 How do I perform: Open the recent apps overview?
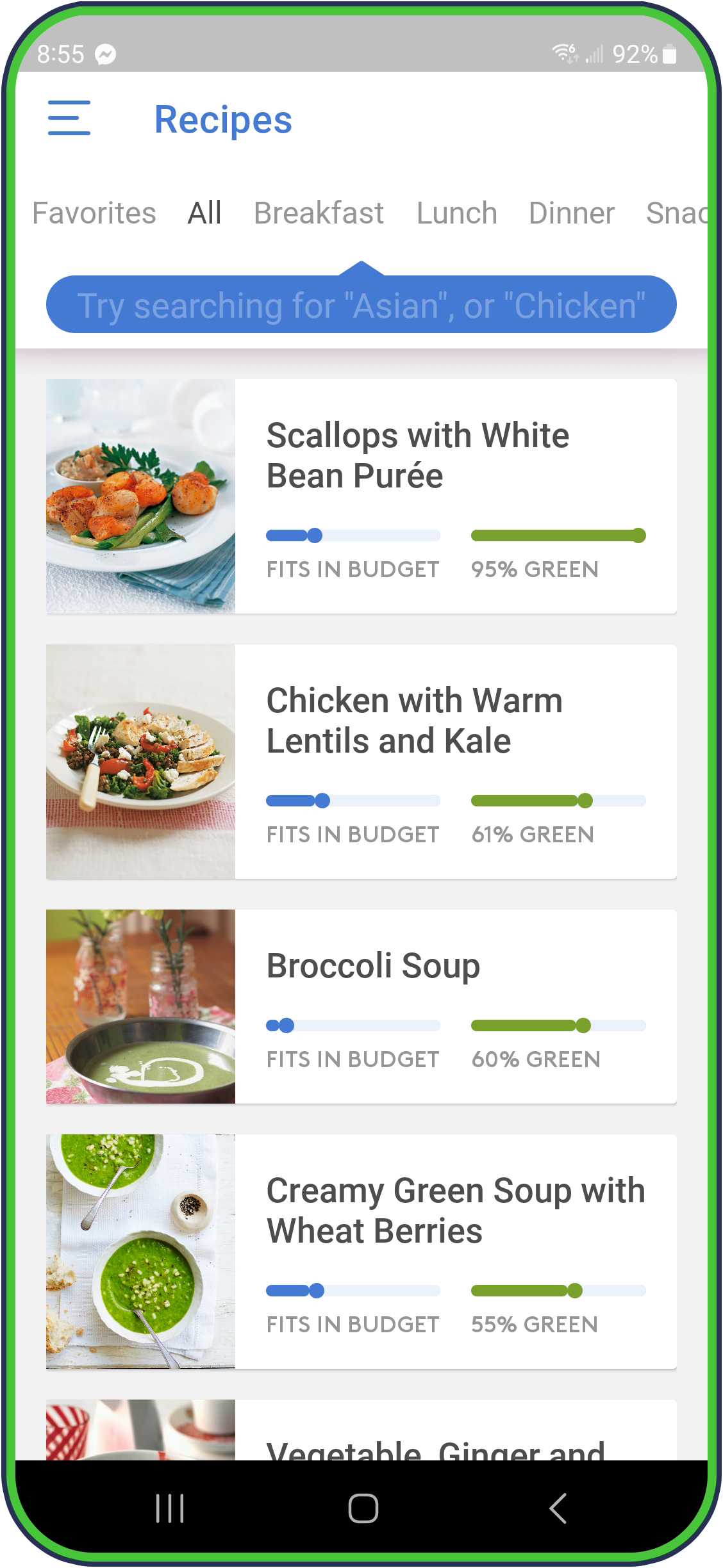pyautogui.click(x=170, y=1508)
